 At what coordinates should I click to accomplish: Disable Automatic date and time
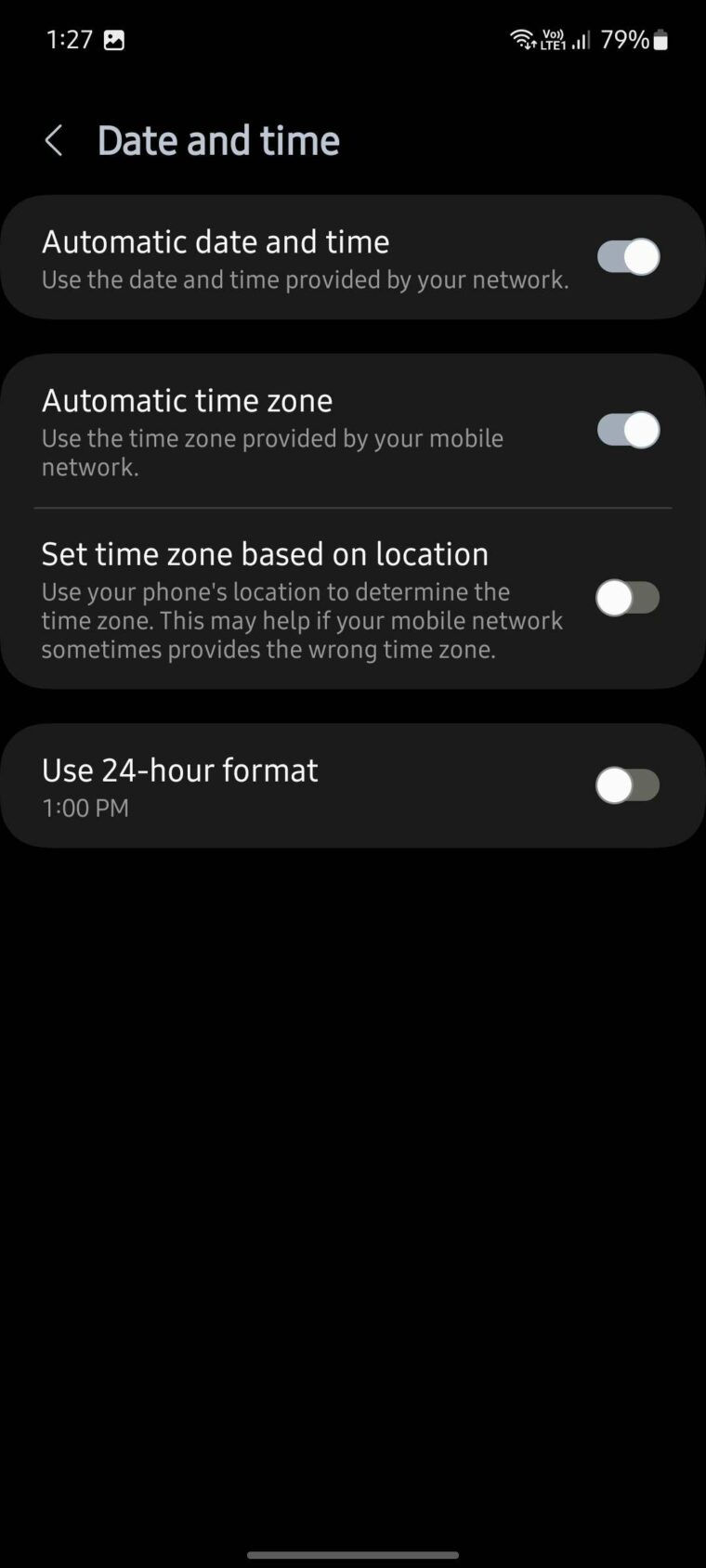tap(627, 256)
